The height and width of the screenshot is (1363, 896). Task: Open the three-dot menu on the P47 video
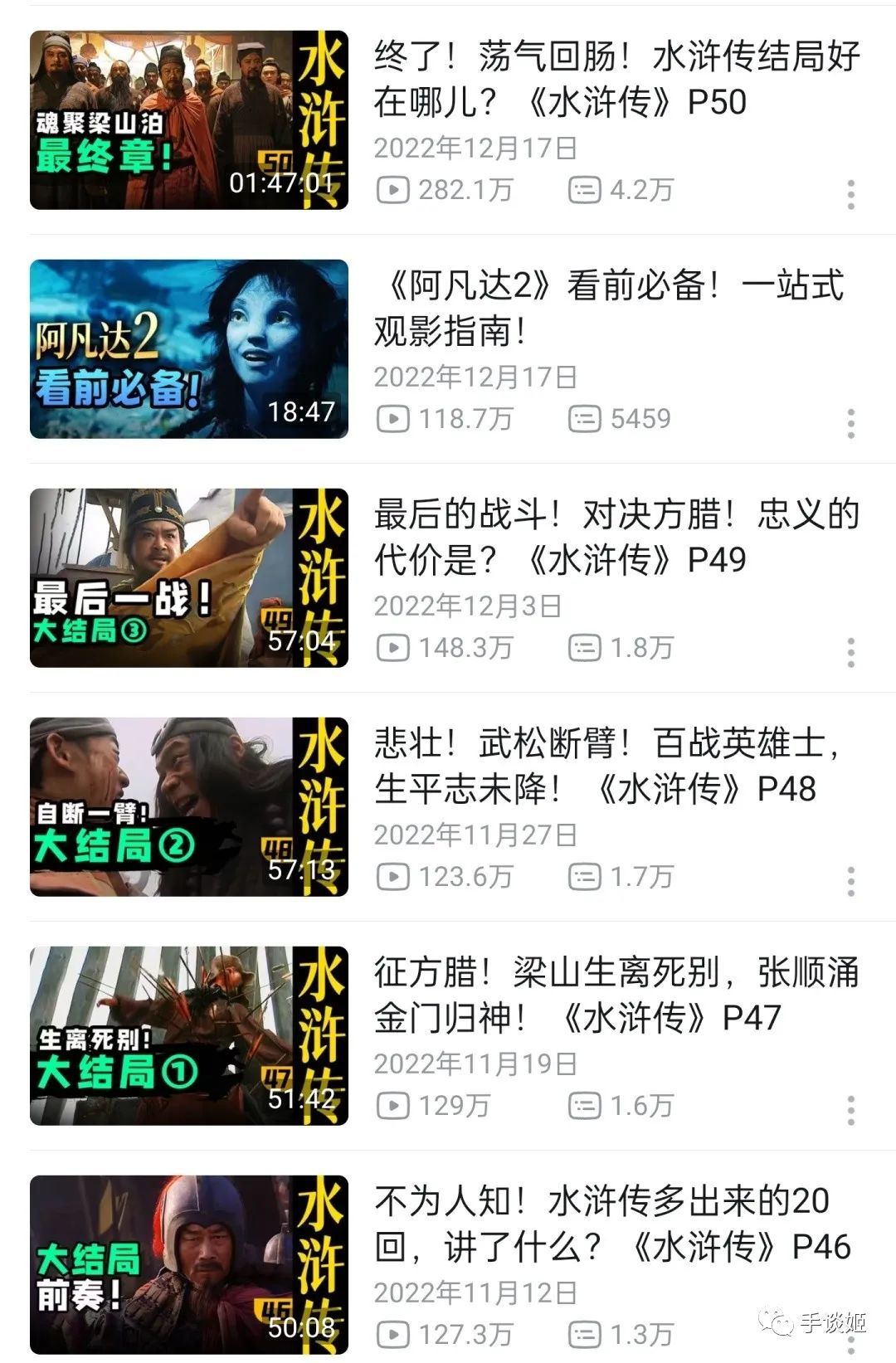[x=850, y=1112]
